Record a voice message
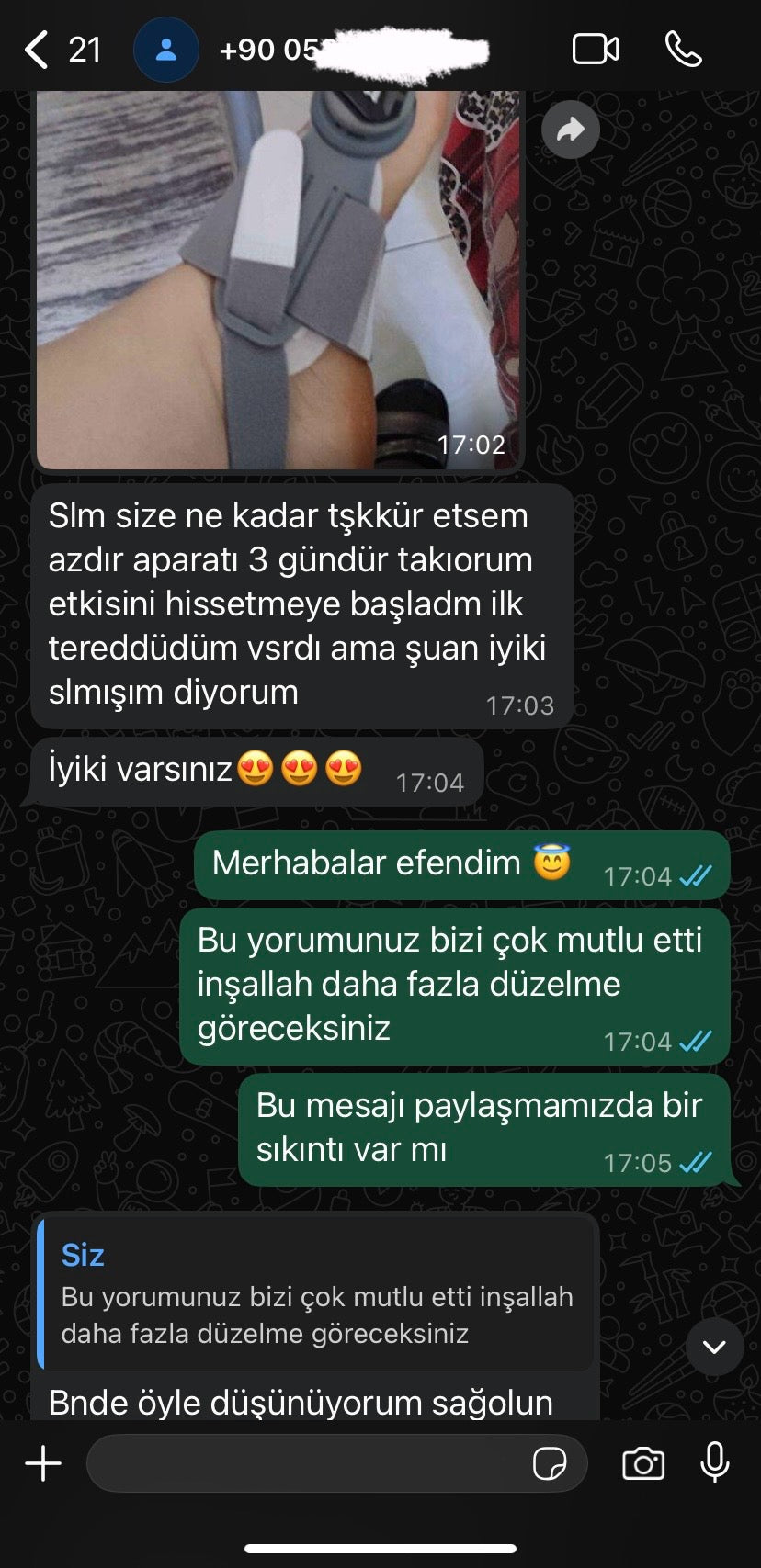Screen dimensions: 761x1568 coord(714,1463)
